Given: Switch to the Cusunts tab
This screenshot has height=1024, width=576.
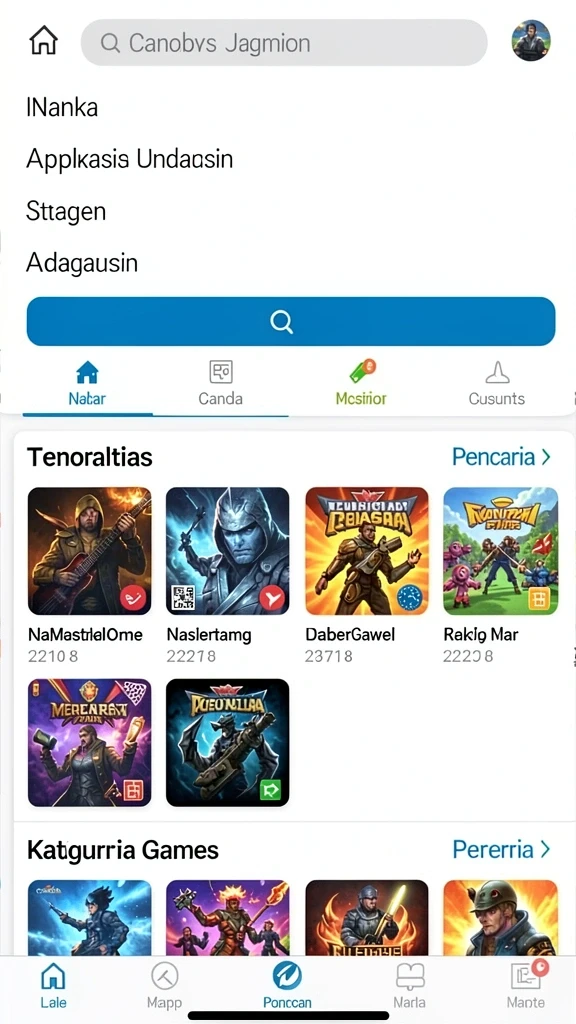Looking at the screenshot, I should tap(496, 384).
